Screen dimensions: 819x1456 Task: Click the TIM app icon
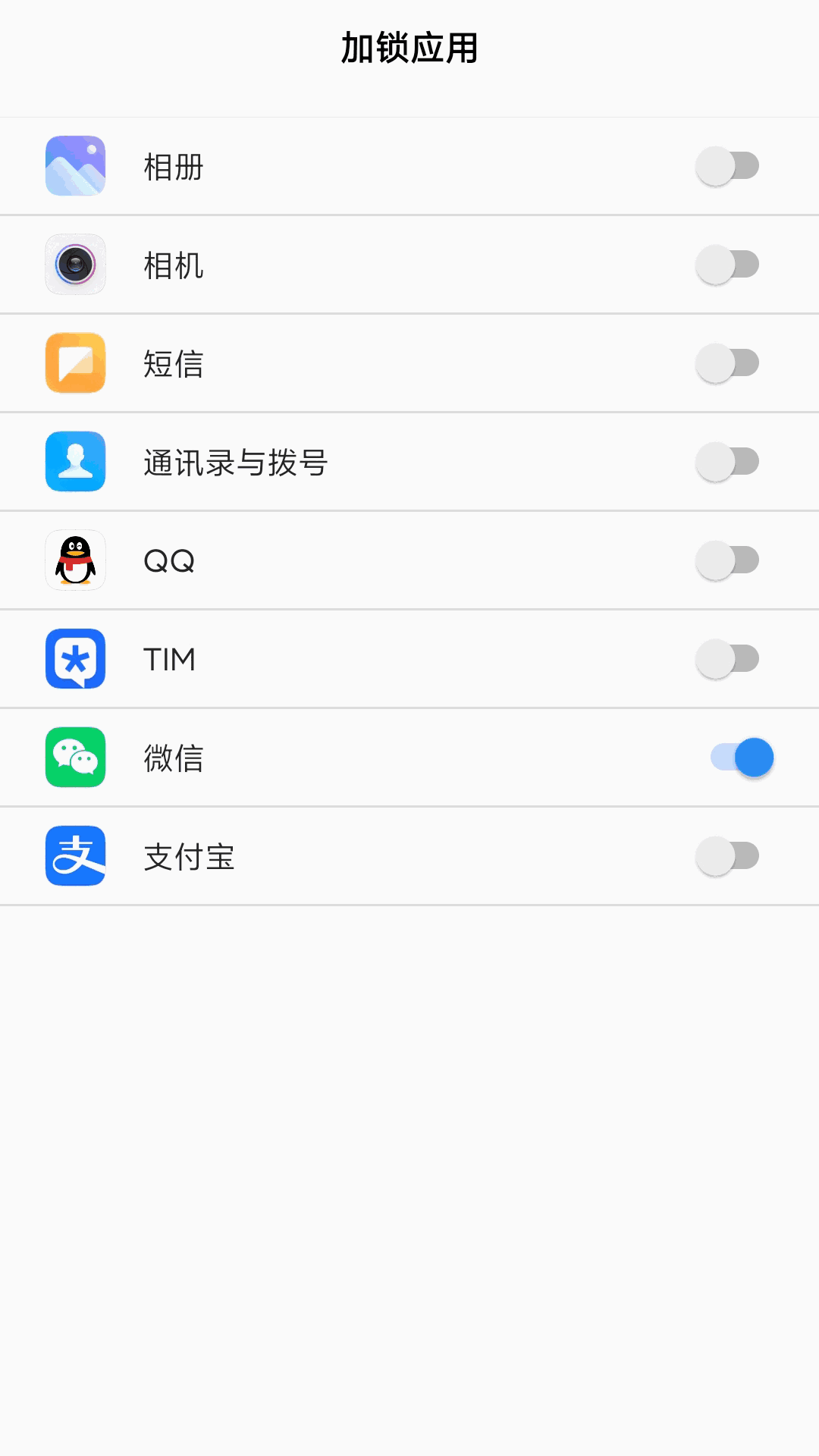75,659
